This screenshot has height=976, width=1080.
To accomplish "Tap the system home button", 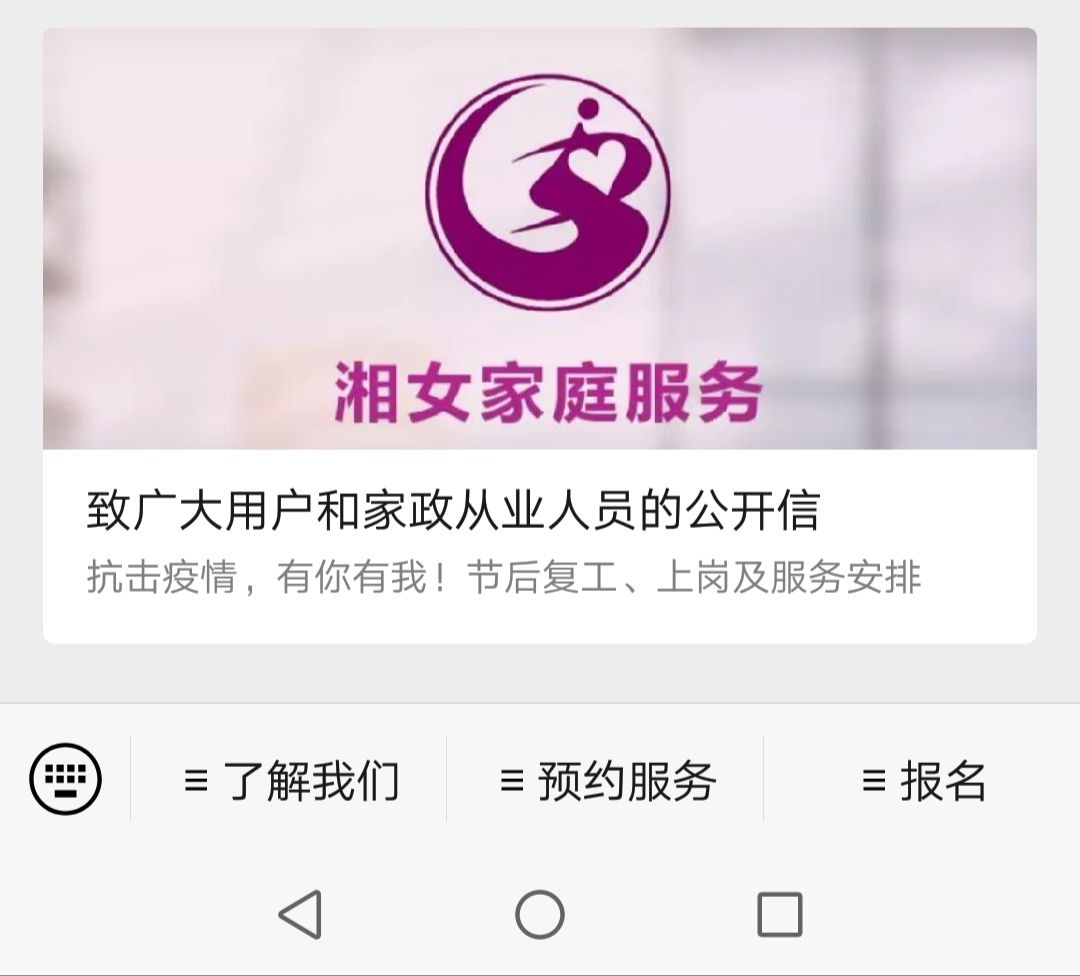I will (540, 914).
